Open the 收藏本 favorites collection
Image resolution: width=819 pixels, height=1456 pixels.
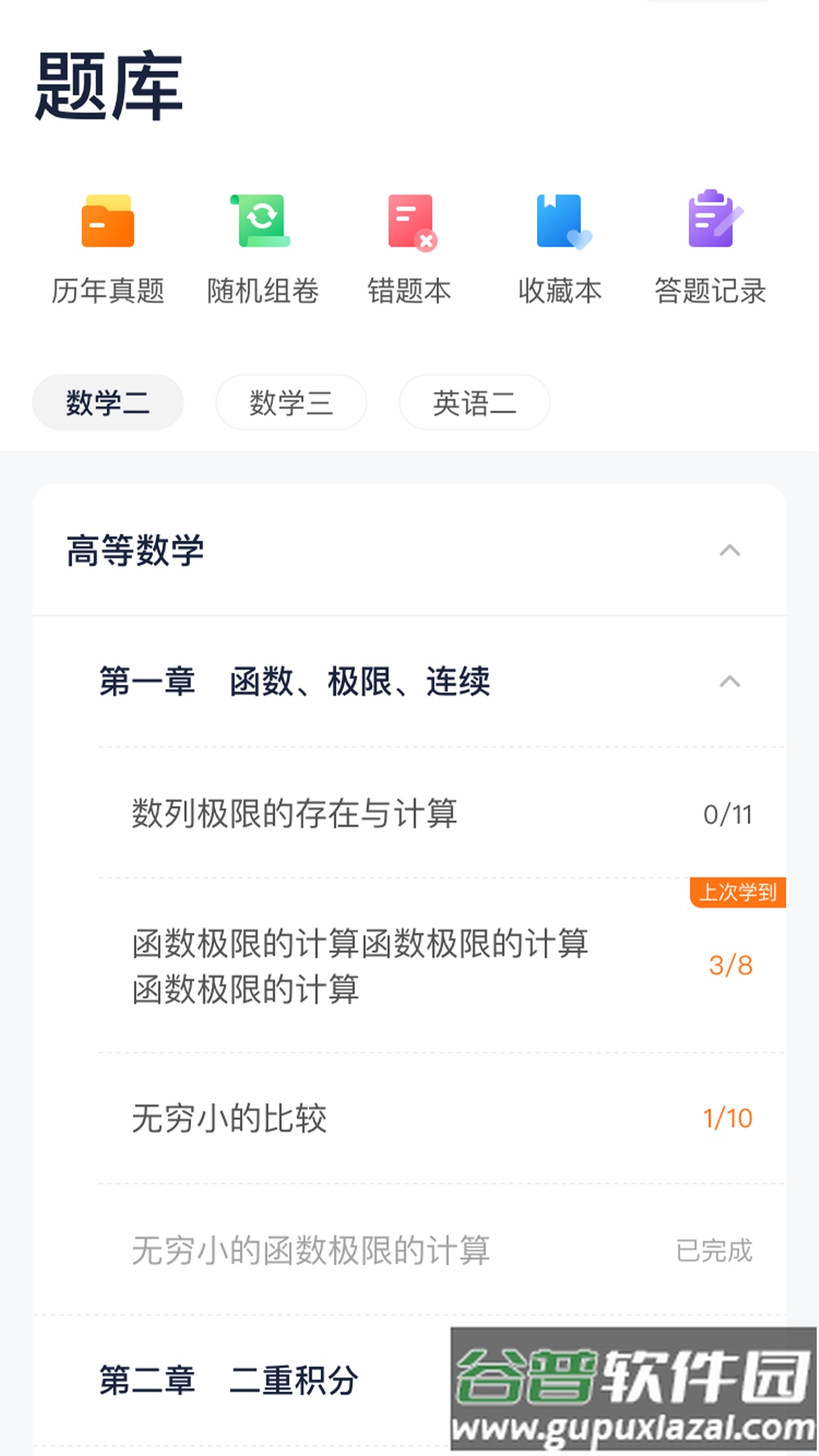(561, 243)
